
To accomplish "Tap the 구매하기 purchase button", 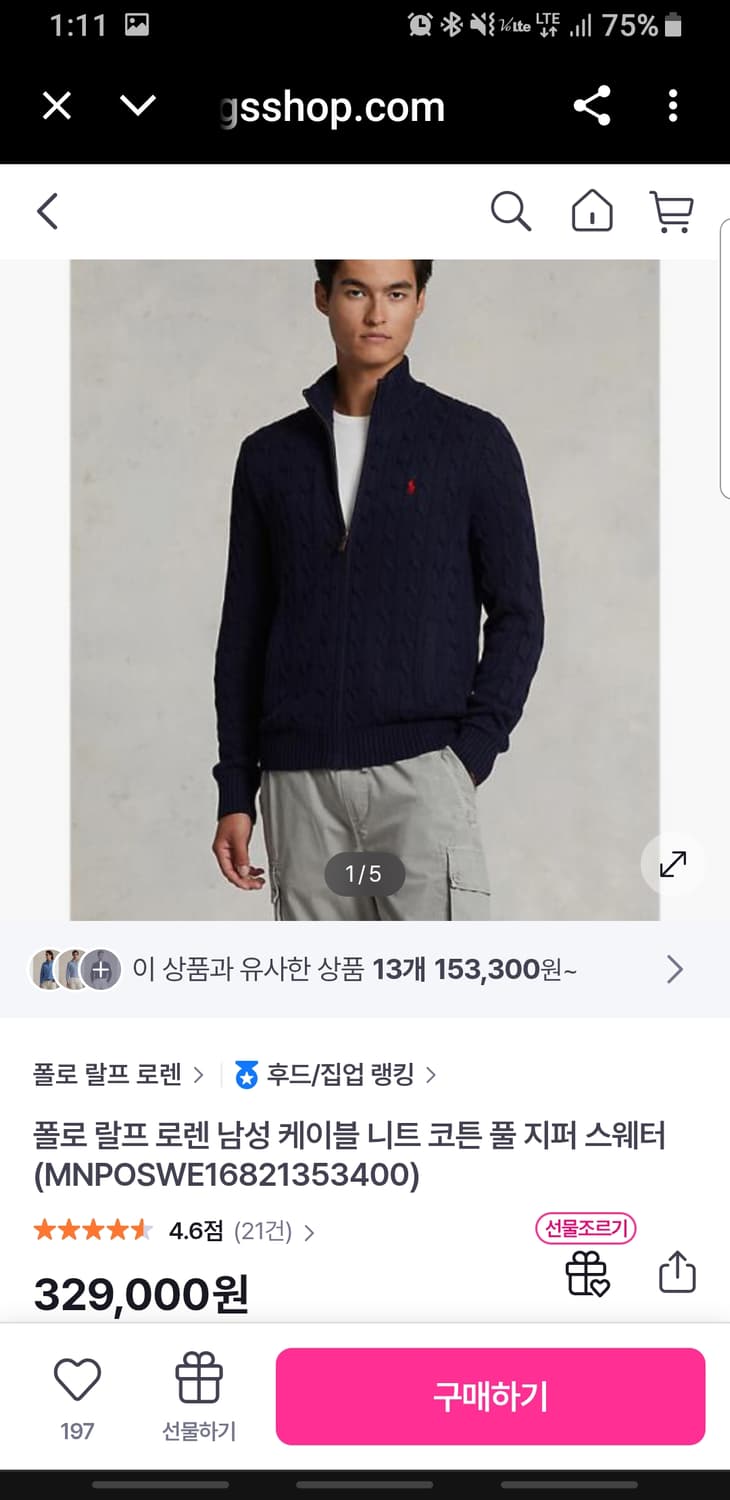I will point(490,1396).
